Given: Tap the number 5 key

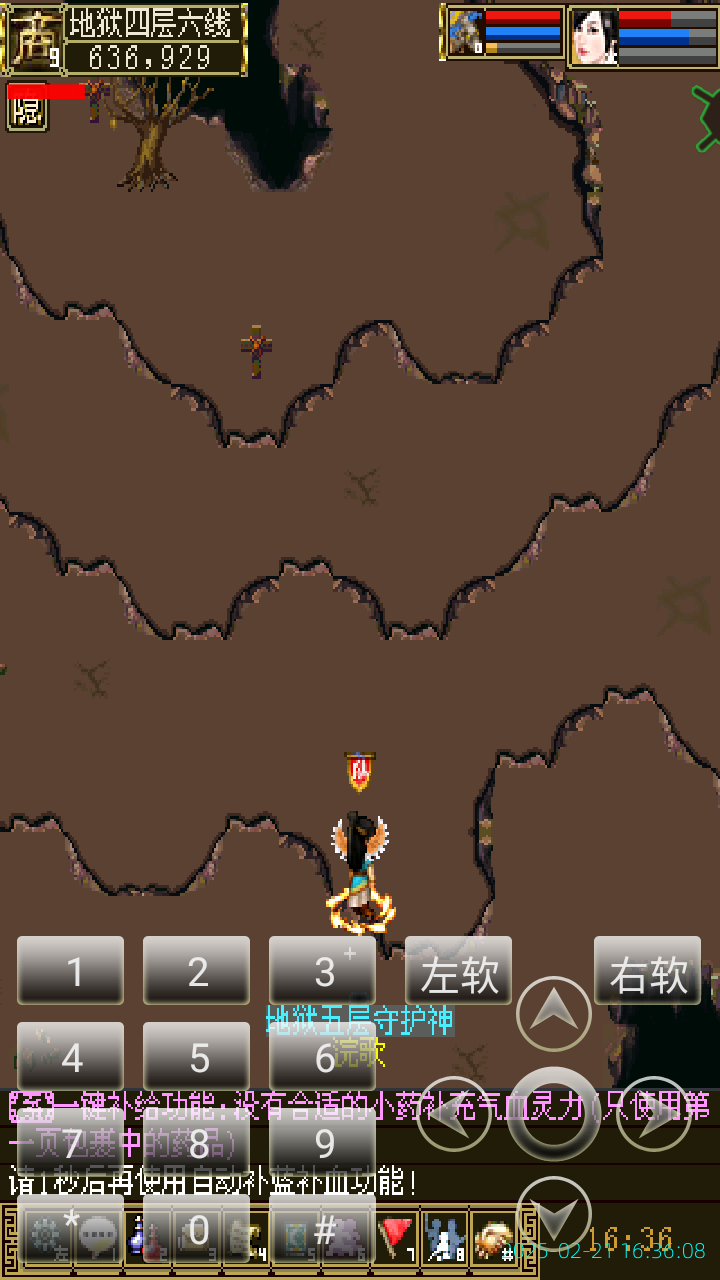Looking at the screenshot, I should click(x=197, y=1057).
